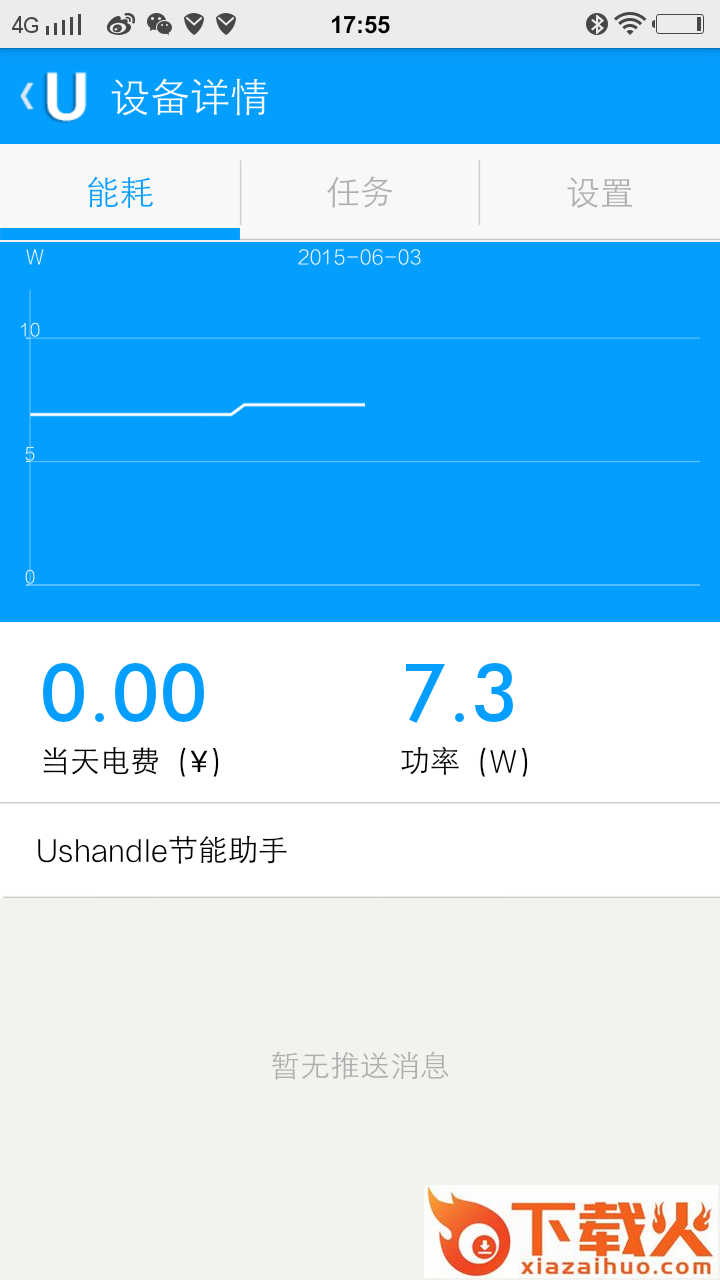The height and width of the screenshot is (1280, 720).
Task: Go back using the header arrow
Action: point(28,97)
